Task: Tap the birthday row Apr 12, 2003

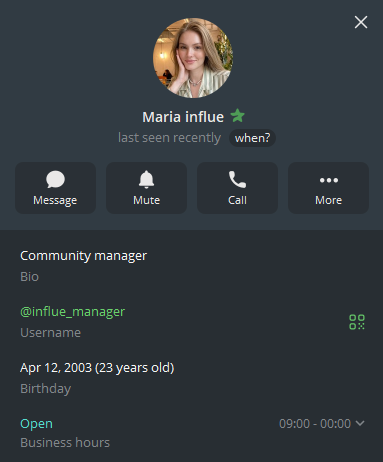Action: click(191, 378)
